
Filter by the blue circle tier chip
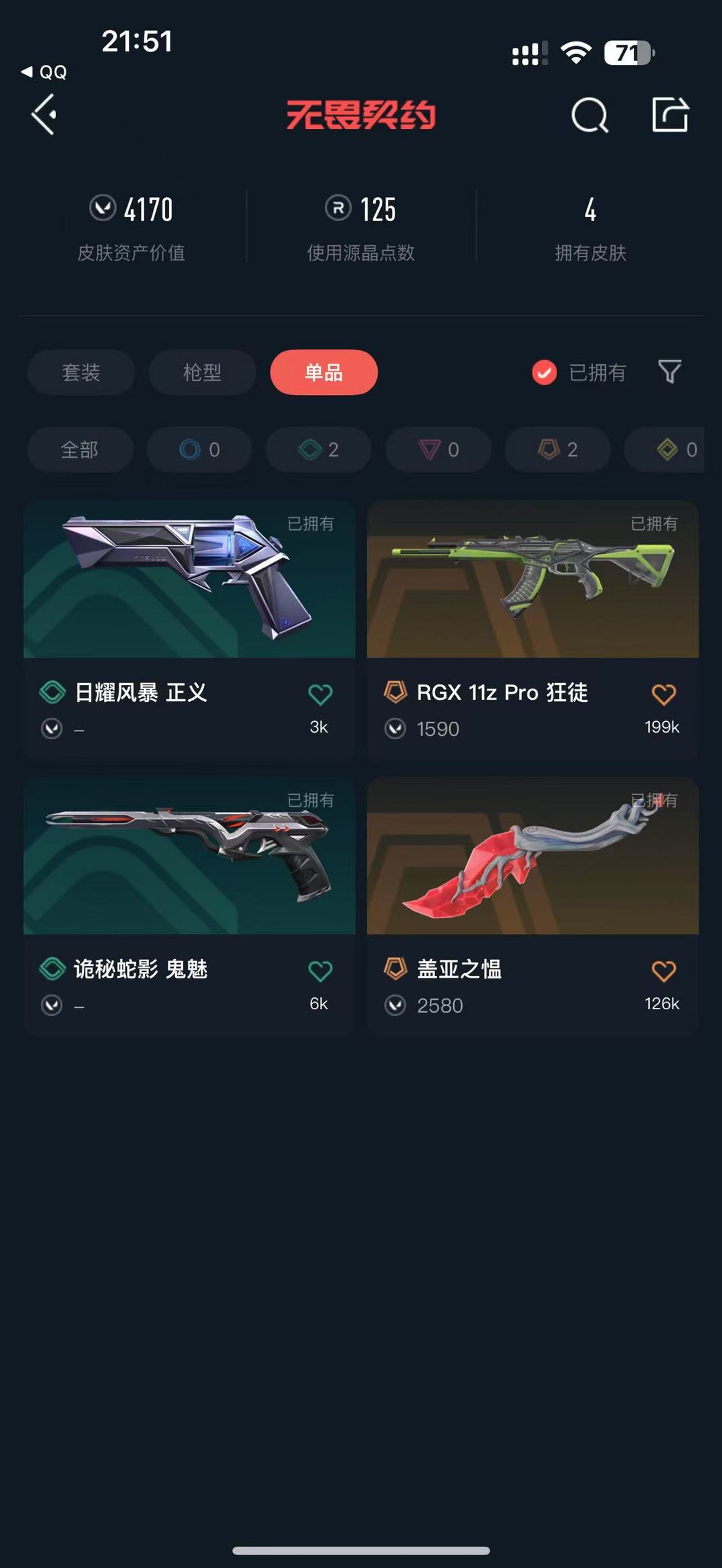pyautogui.click(x=199, y=450)
